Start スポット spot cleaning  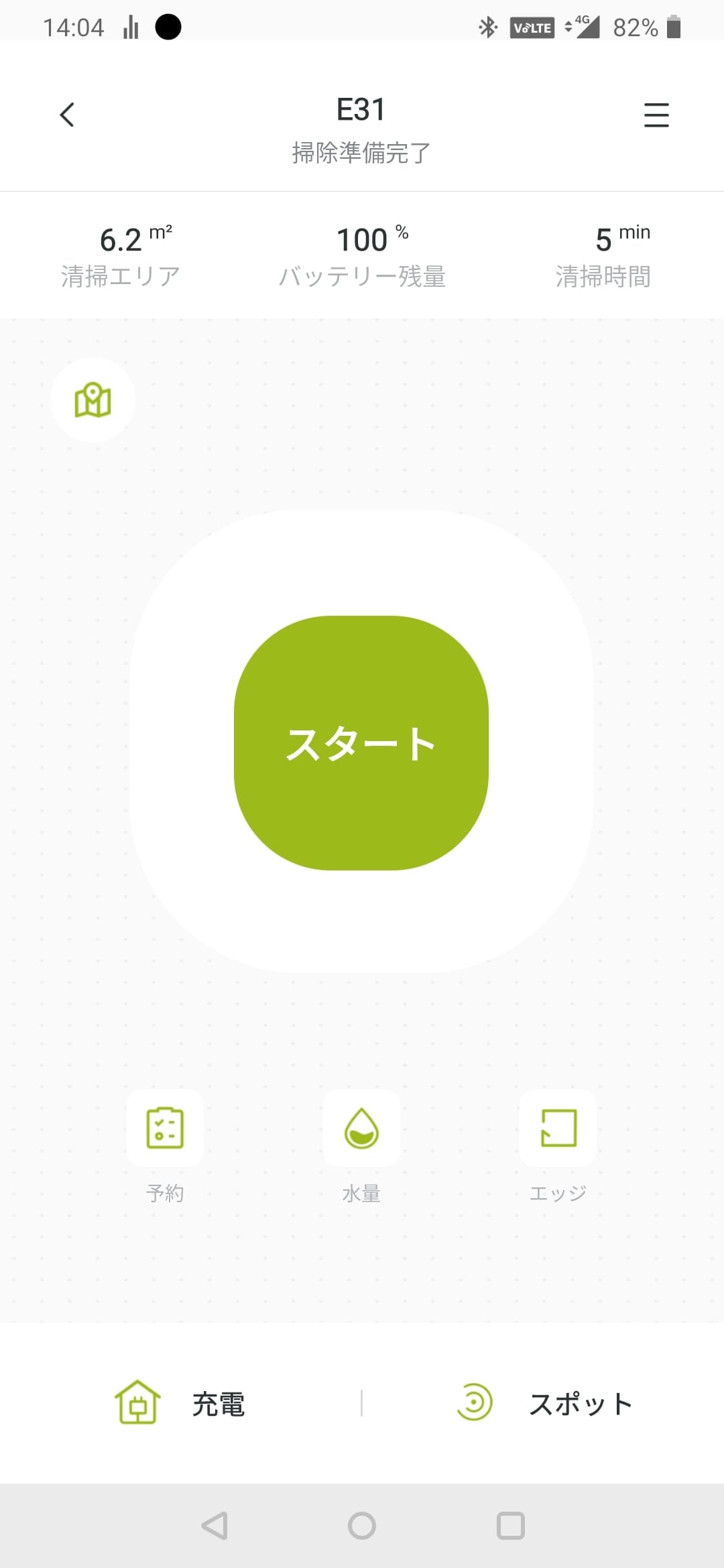[x=544, y=1403]
